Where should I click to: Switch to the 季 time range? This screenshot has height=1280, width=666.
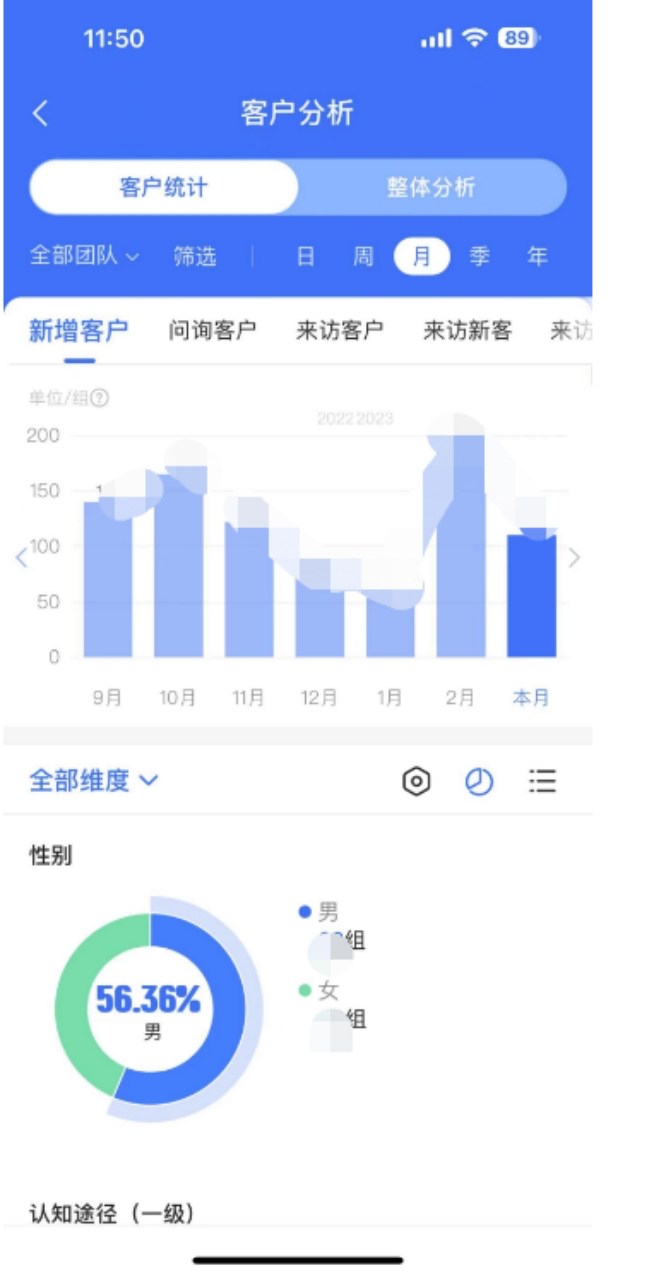[x=480, y=256]
